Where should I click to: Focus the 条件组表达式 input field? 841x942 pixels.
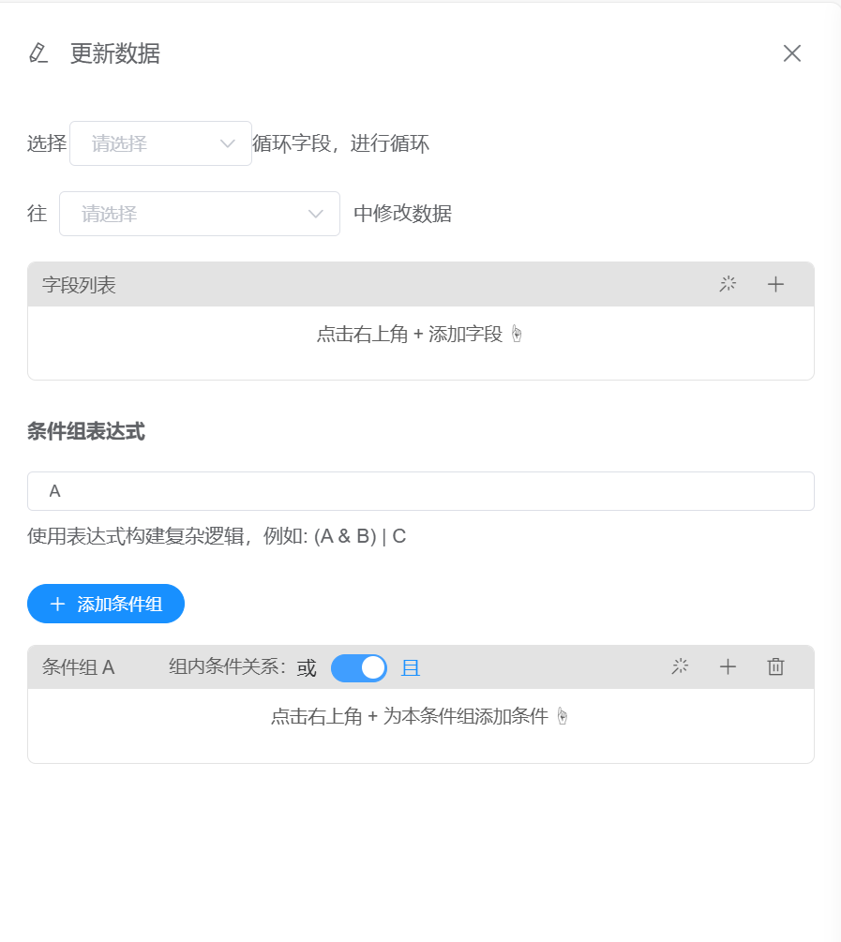click(x=420, y=491)
